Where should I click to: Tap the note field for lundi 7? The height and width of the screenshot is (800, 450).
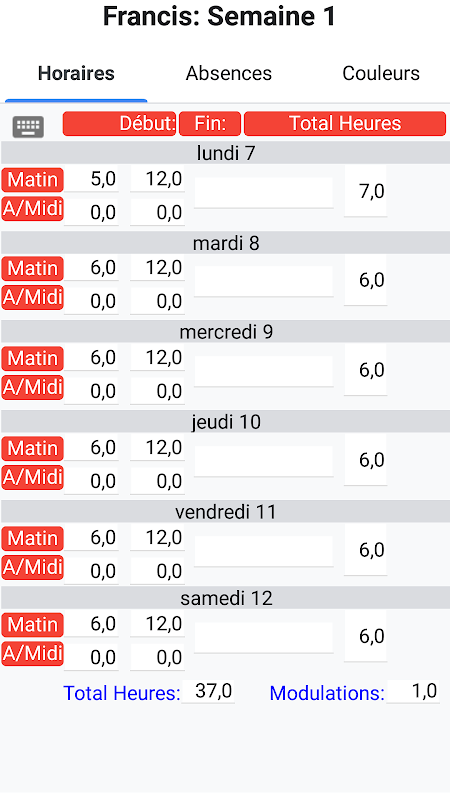click(263, 192)
